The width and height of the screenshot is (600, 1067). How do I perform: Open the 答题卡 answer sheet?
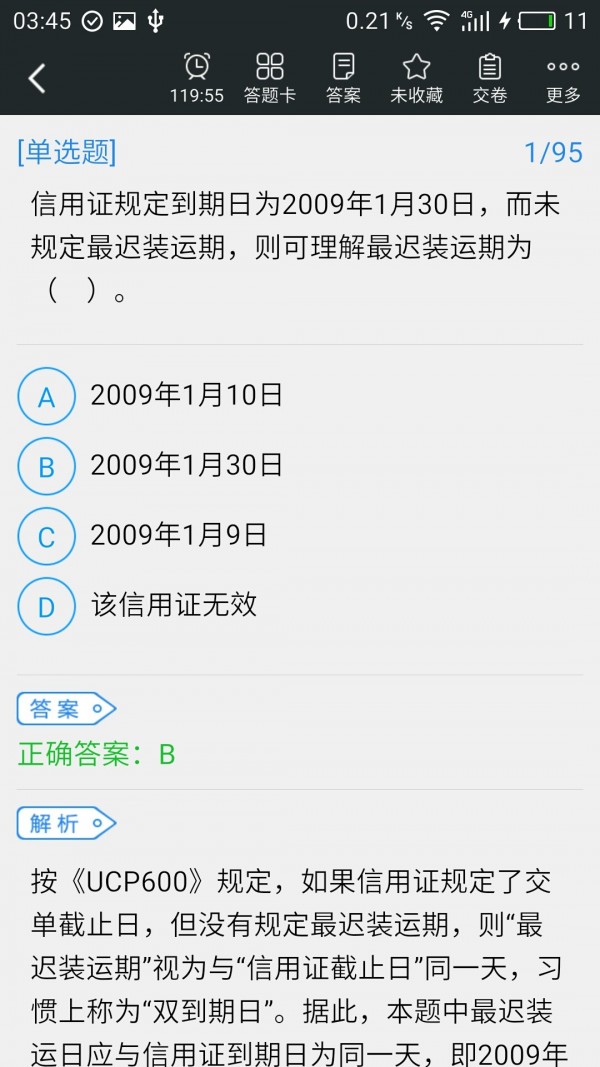270,78
